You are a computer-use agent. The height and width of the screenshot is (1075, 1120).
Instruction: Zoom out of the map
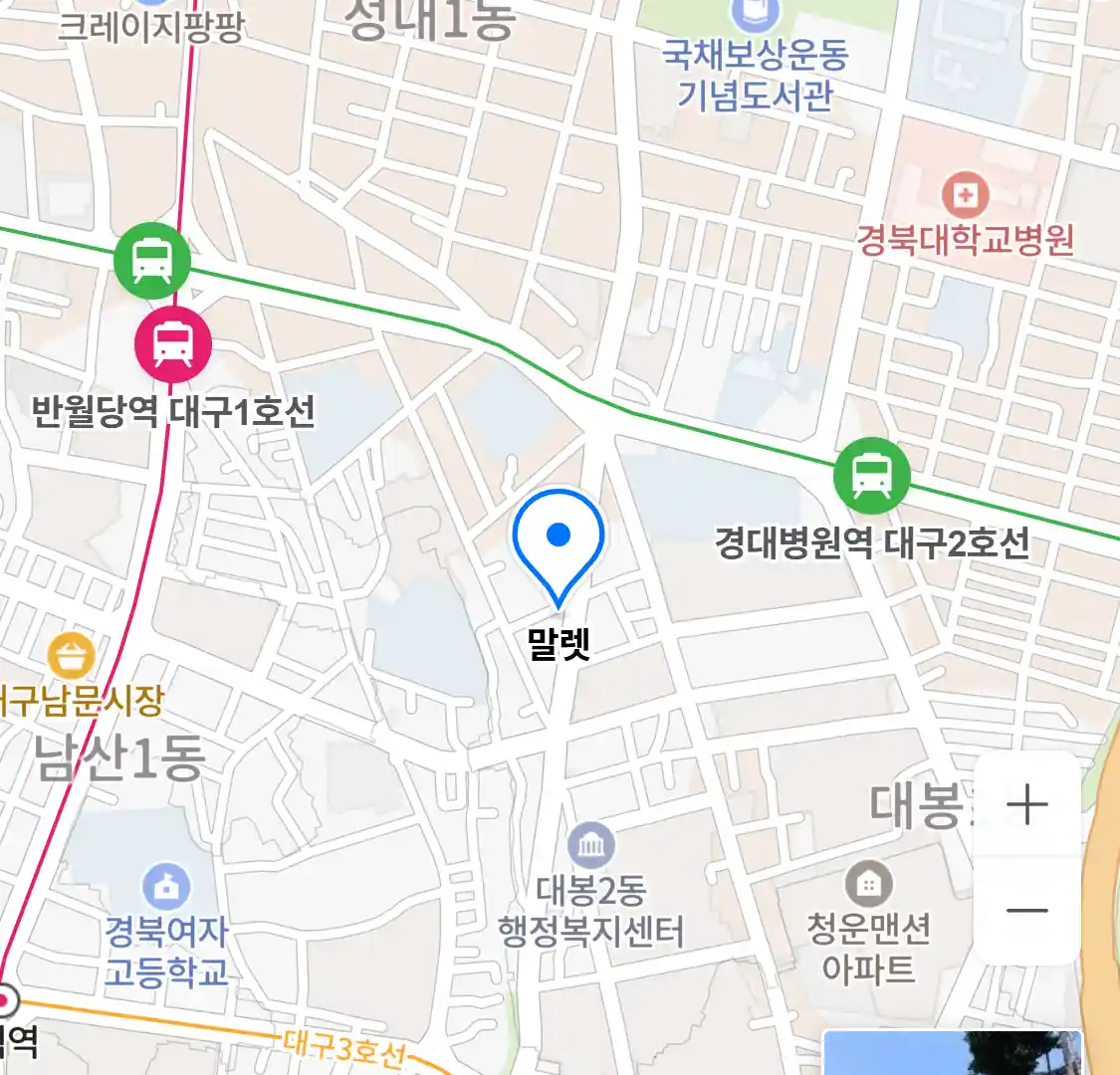[1026, 910]
